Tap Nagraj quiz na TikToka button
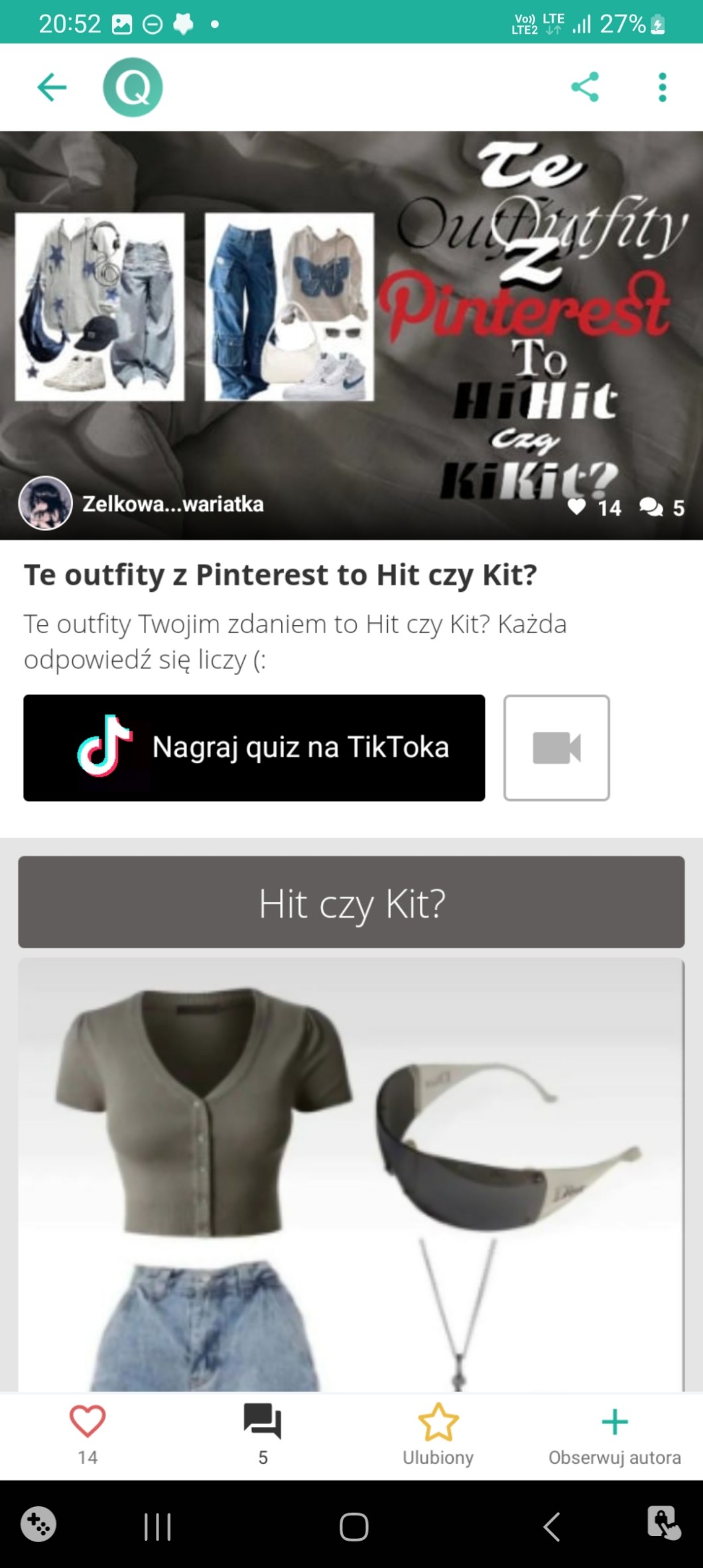 [254, 748]
